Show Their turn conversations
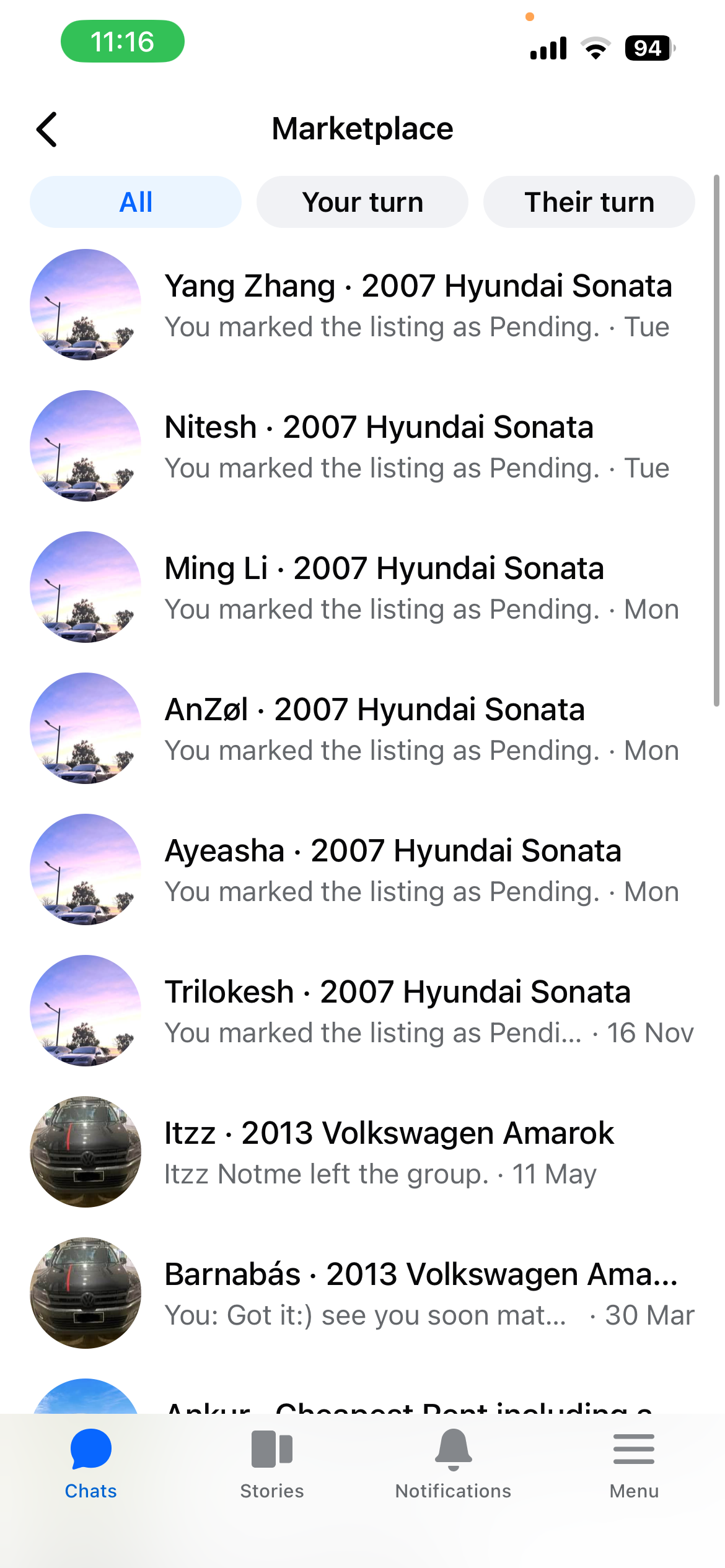The width and height of the screenshot is (725, 1568). coord(589,202)
